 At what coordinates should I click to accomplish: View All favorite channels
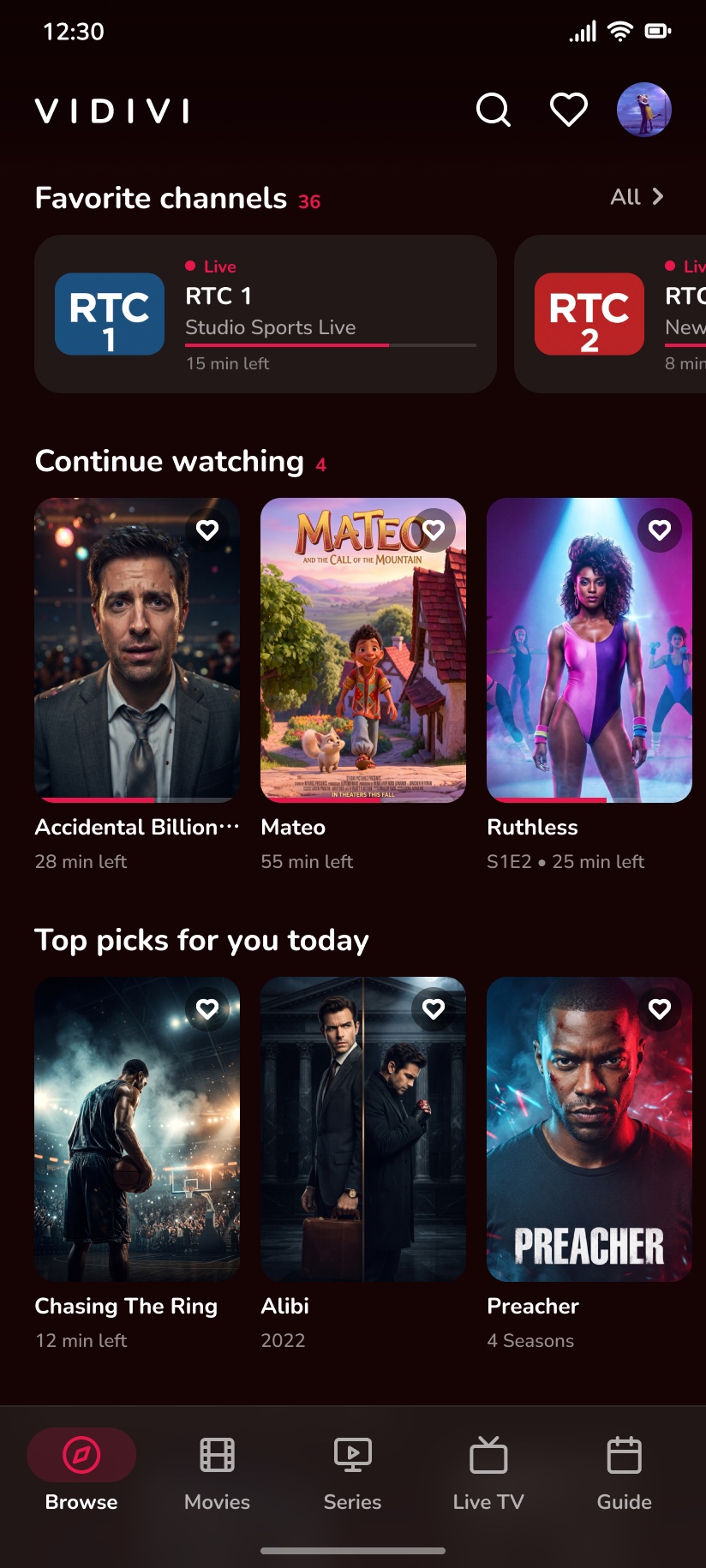[637, 197]
